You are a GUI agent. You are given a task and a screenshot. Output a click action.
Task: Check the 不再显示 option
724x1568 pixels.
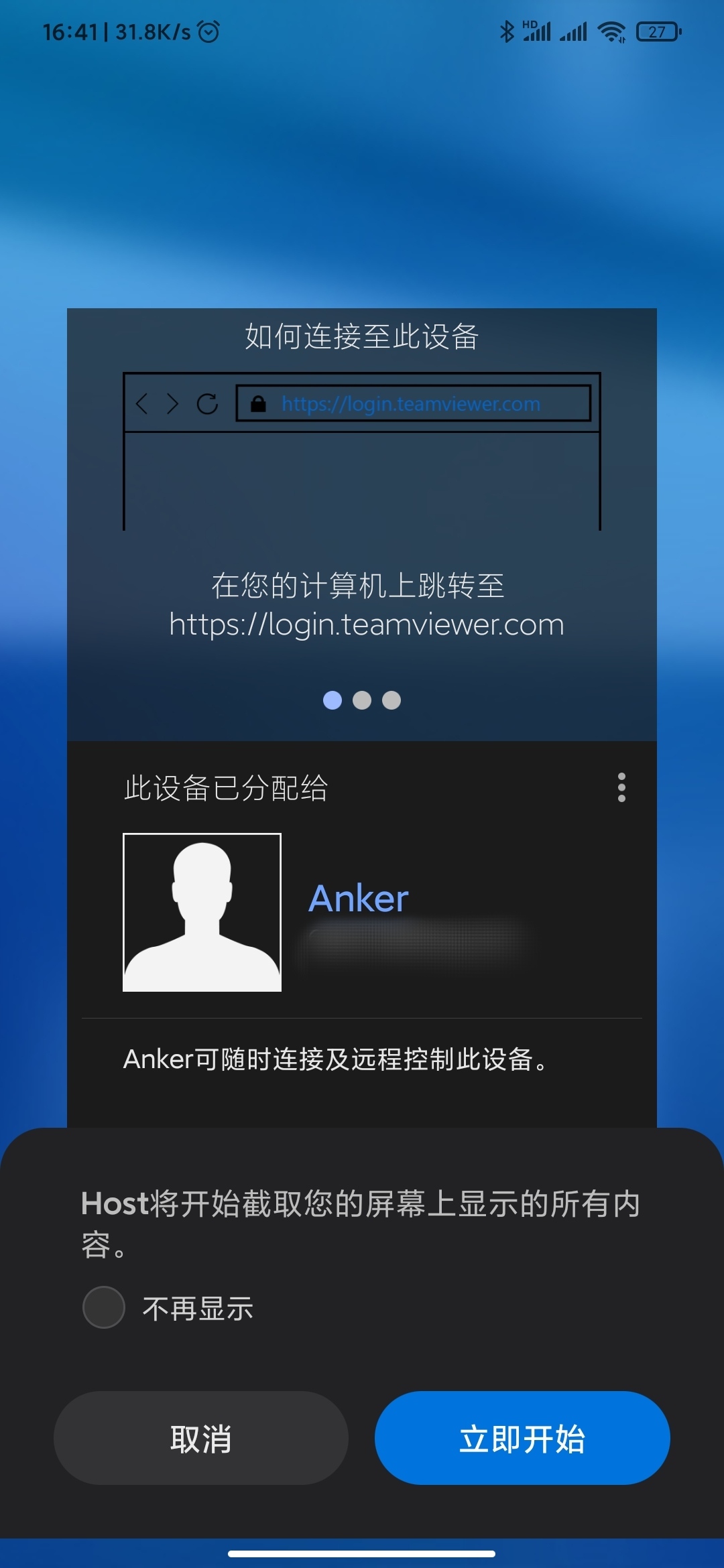coord(104,1307)
